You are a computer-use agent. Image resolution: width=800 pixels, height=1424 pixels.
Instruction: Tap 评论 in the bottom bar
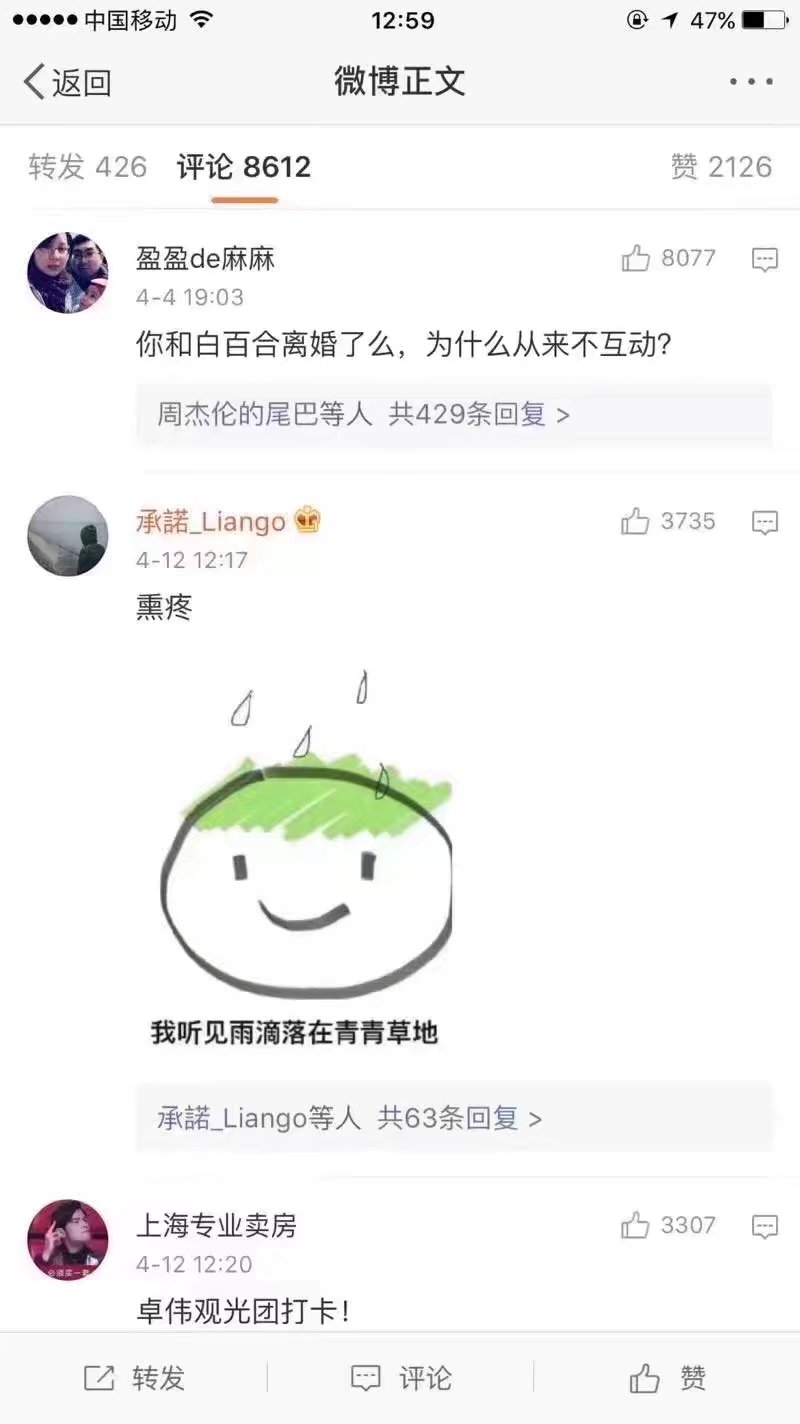(401, 1378)
